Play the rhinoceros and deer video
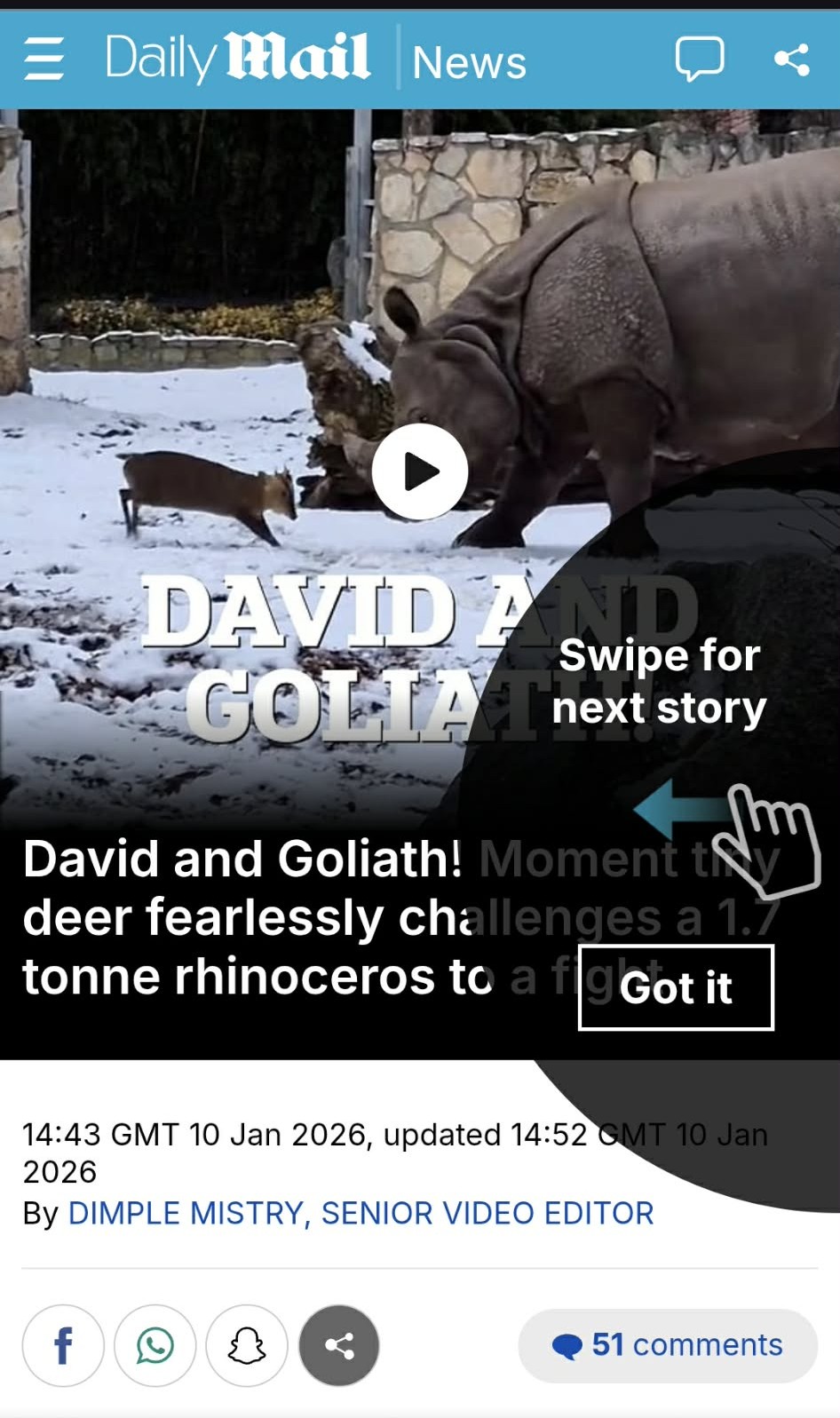 (x=419, y=471)
